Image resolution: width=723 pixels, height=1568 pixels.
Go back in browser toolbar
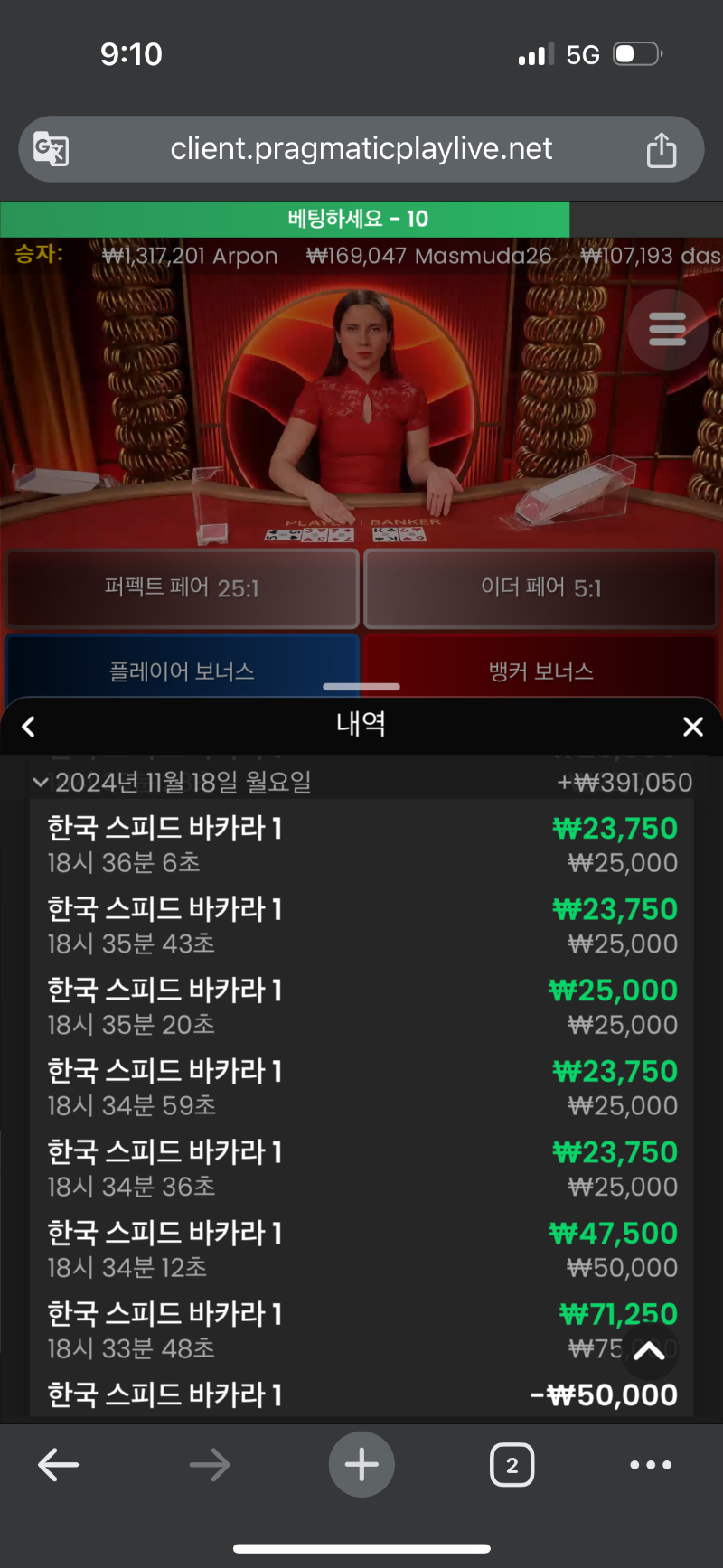coord(59,1465)
